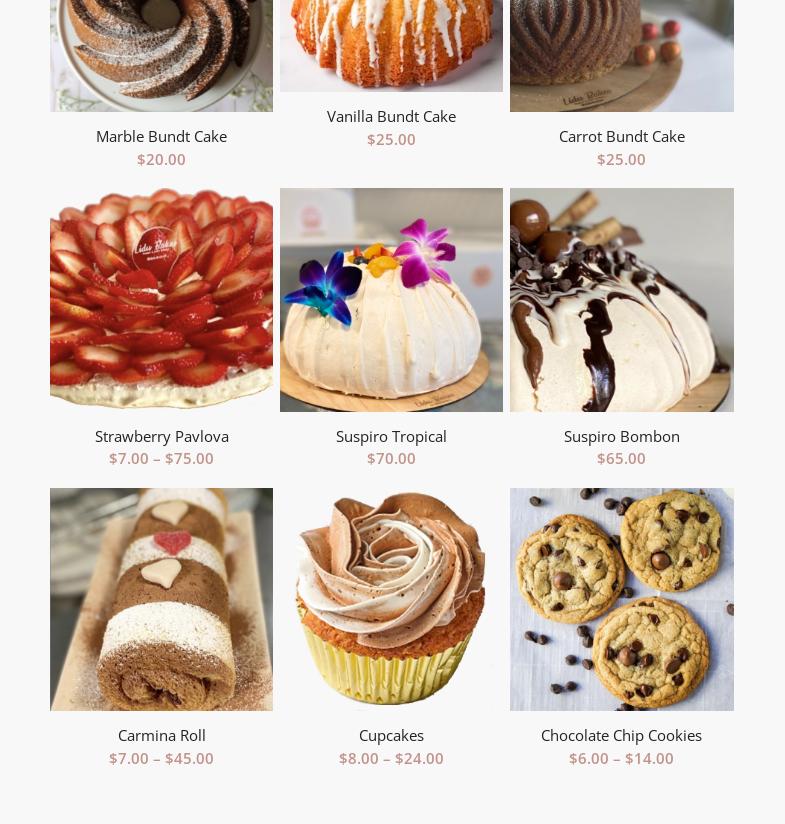
Task: Click the Strawberry Pavlova image
Action: click(x=161, y=299)
